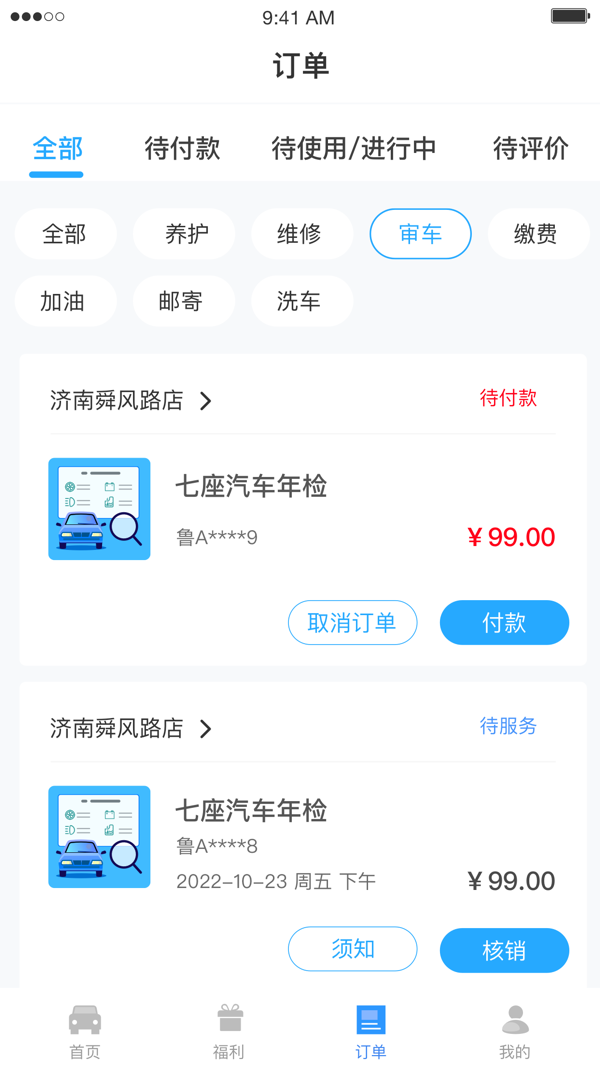
Task: Tap 付款 to pay for the order
Action: click(504, 623)
